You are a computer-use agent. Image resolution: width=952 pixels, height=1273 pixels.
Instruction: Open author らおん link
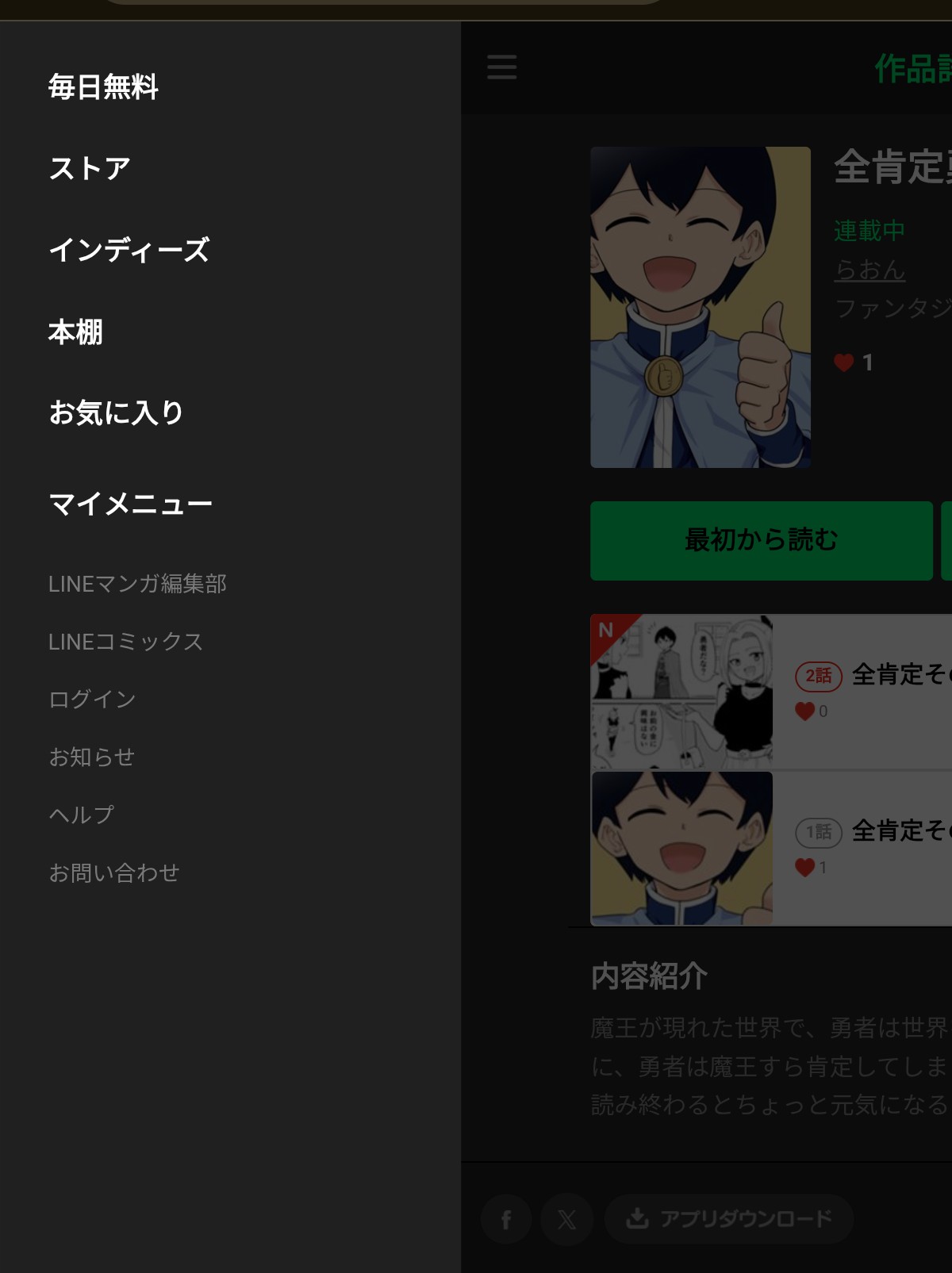[x=869, y=270]
